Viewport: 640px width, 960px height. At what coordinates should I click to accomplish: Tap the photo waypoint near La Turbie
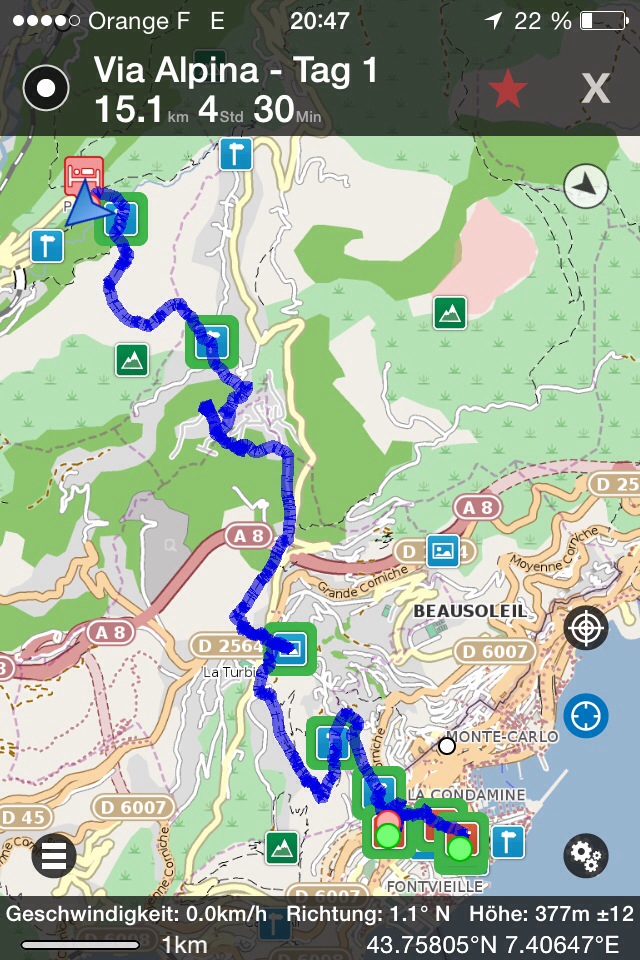point(291,647)
